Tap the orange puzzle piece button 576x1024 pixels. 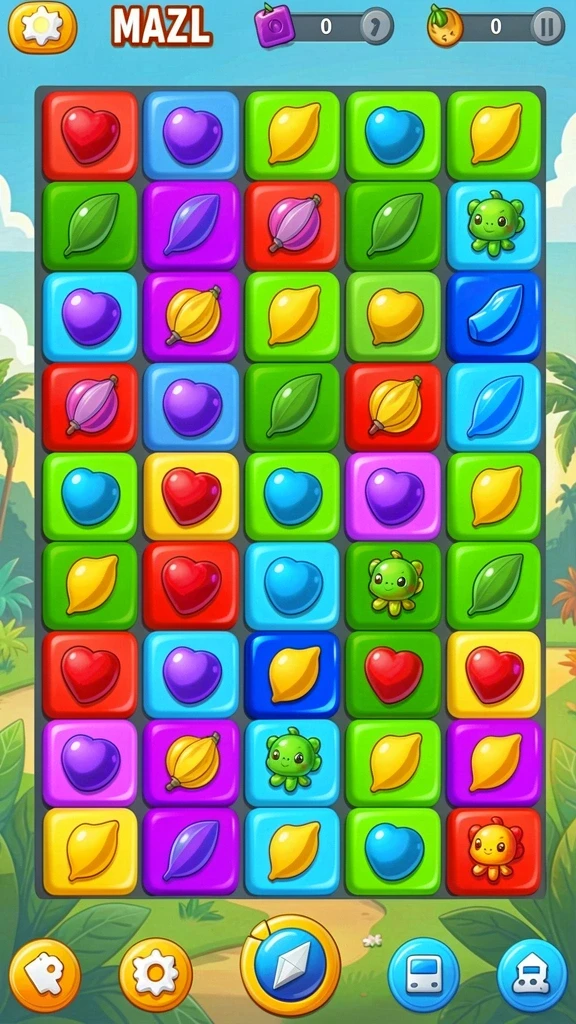(45, 975)
